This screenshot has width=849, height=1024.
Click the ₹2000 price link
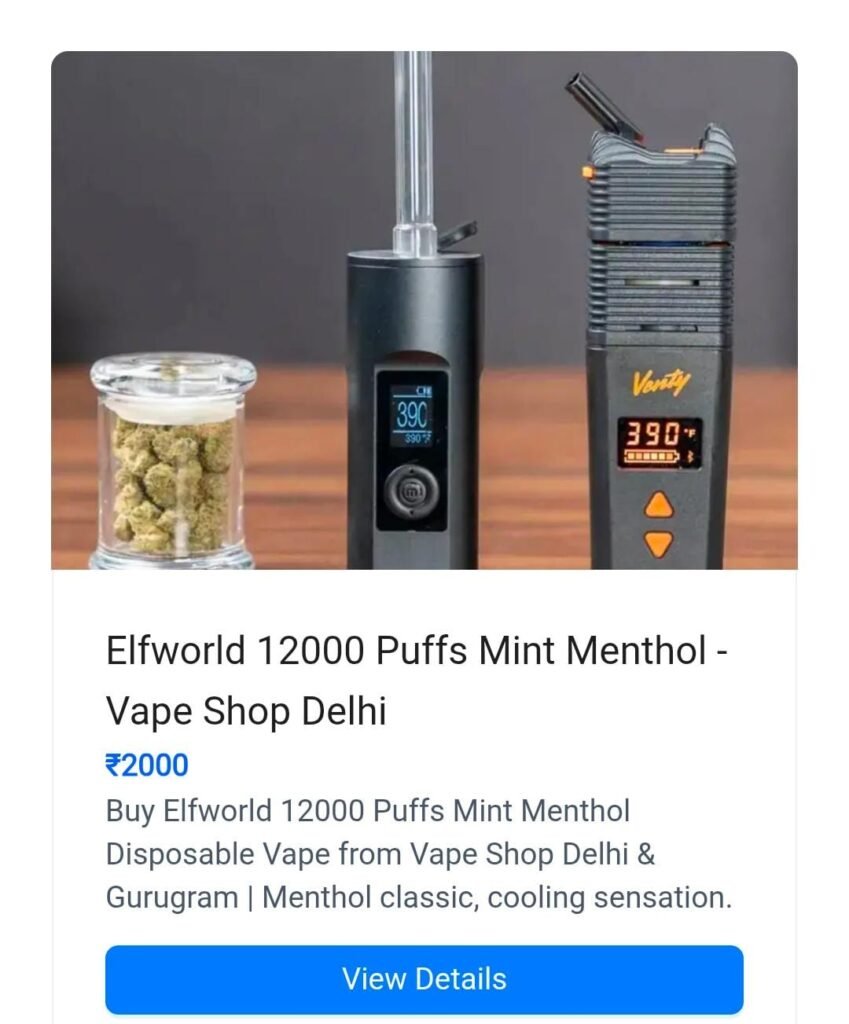146,766
